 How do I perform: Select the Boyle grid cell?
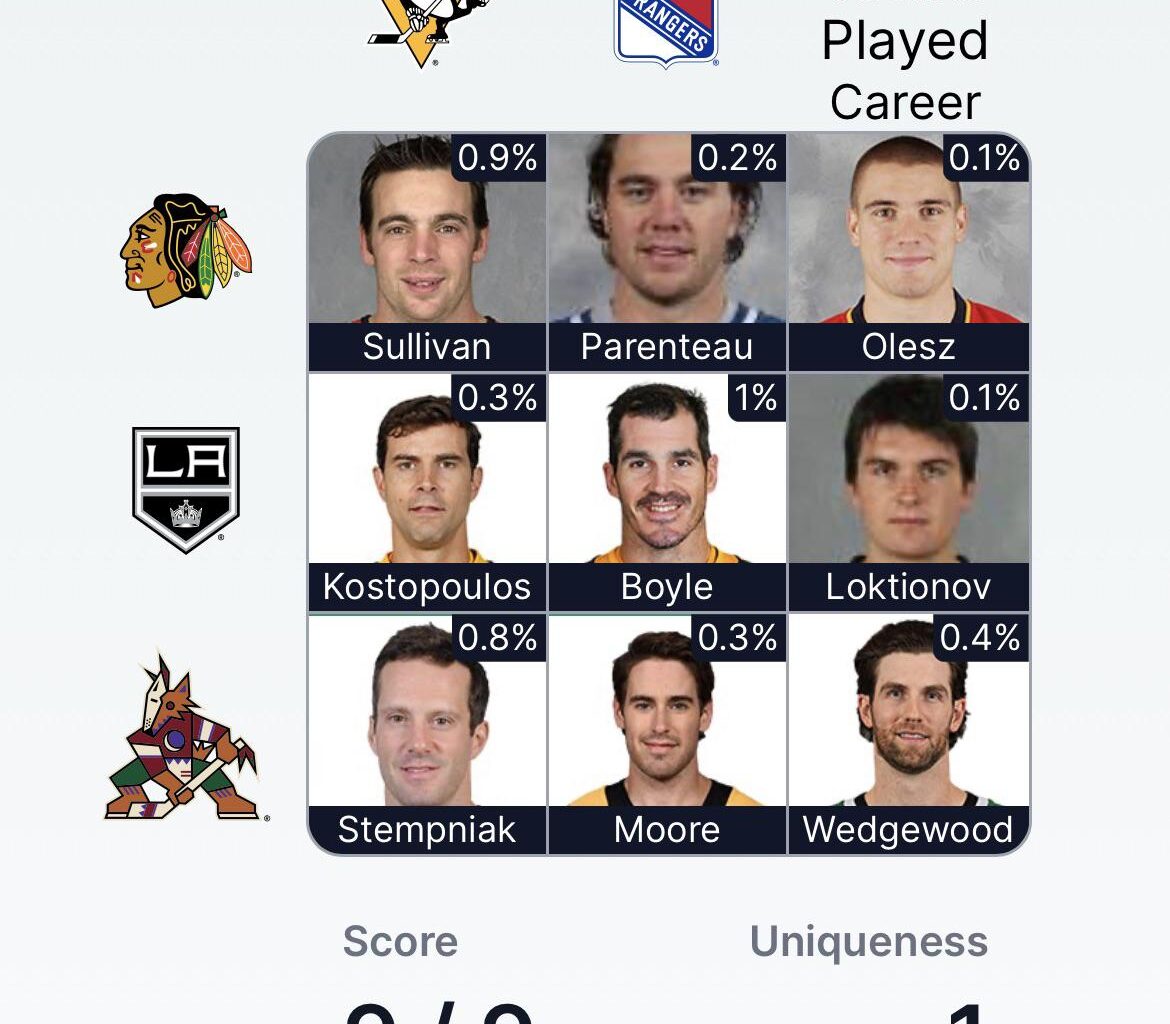point(667,492)
